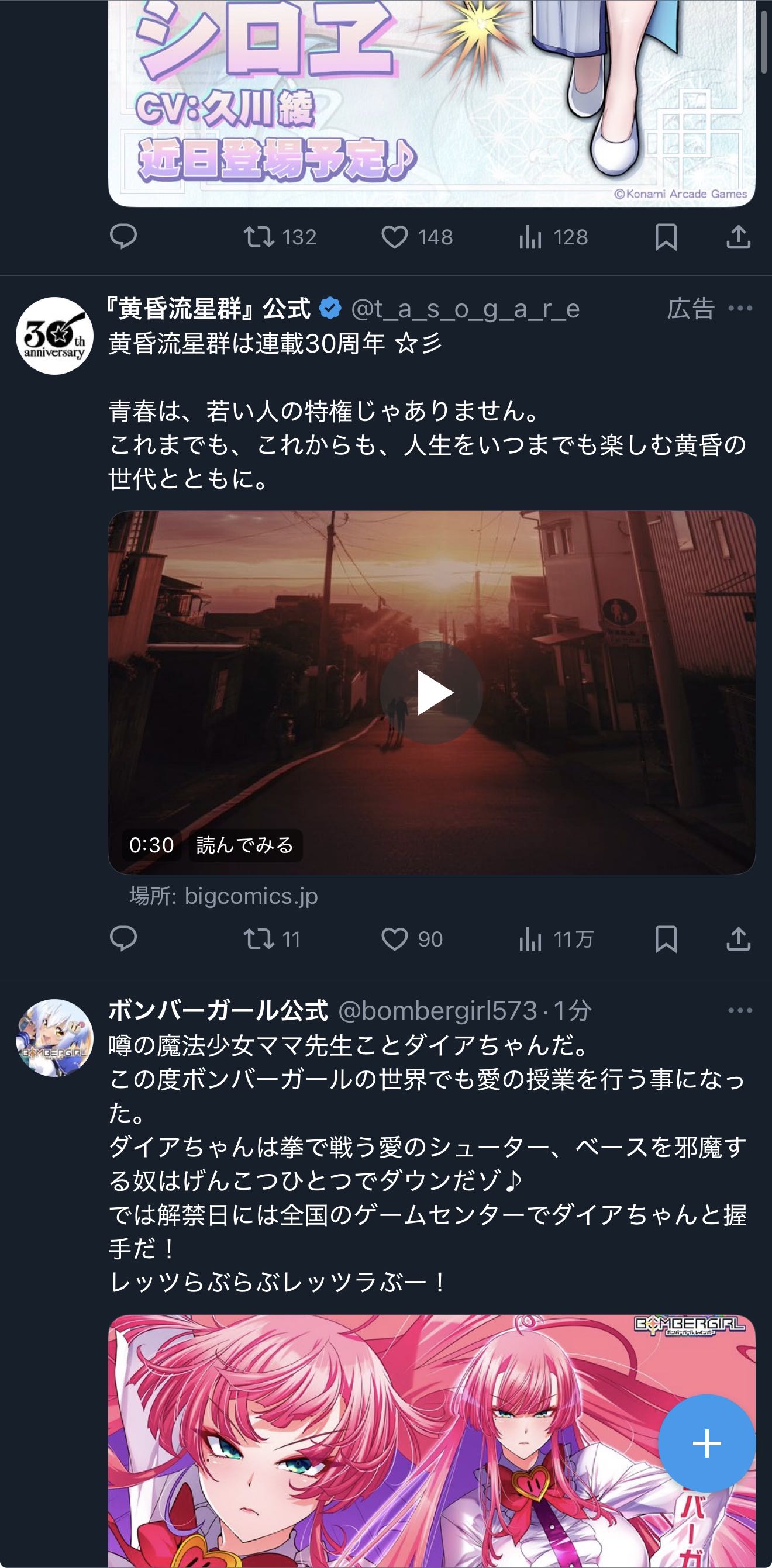Open the 黄昏流星群 公式 profile avatar

coord(54,336)
